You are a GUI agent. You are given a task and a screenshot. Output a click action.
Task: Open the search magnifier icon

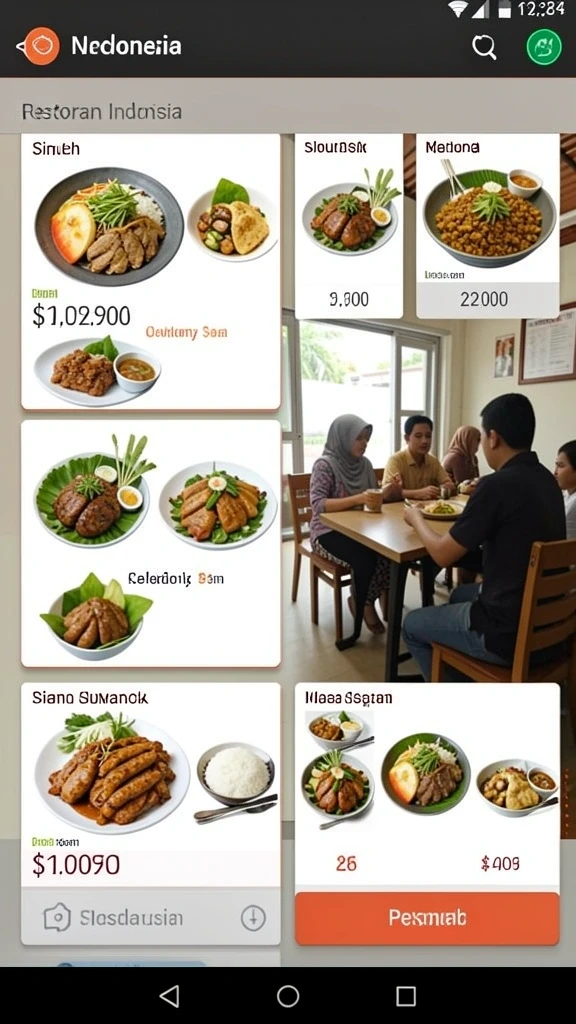[x=484, y=47]
